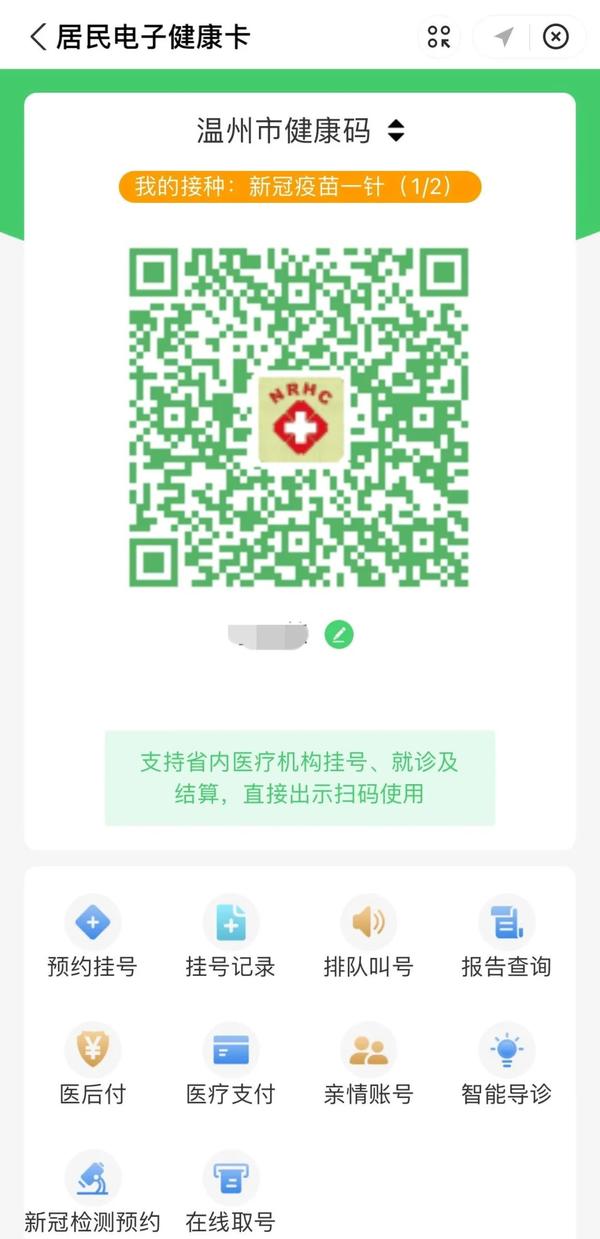View 挂号记录
Screen dimensions: 600x1239
pos(230,937)
